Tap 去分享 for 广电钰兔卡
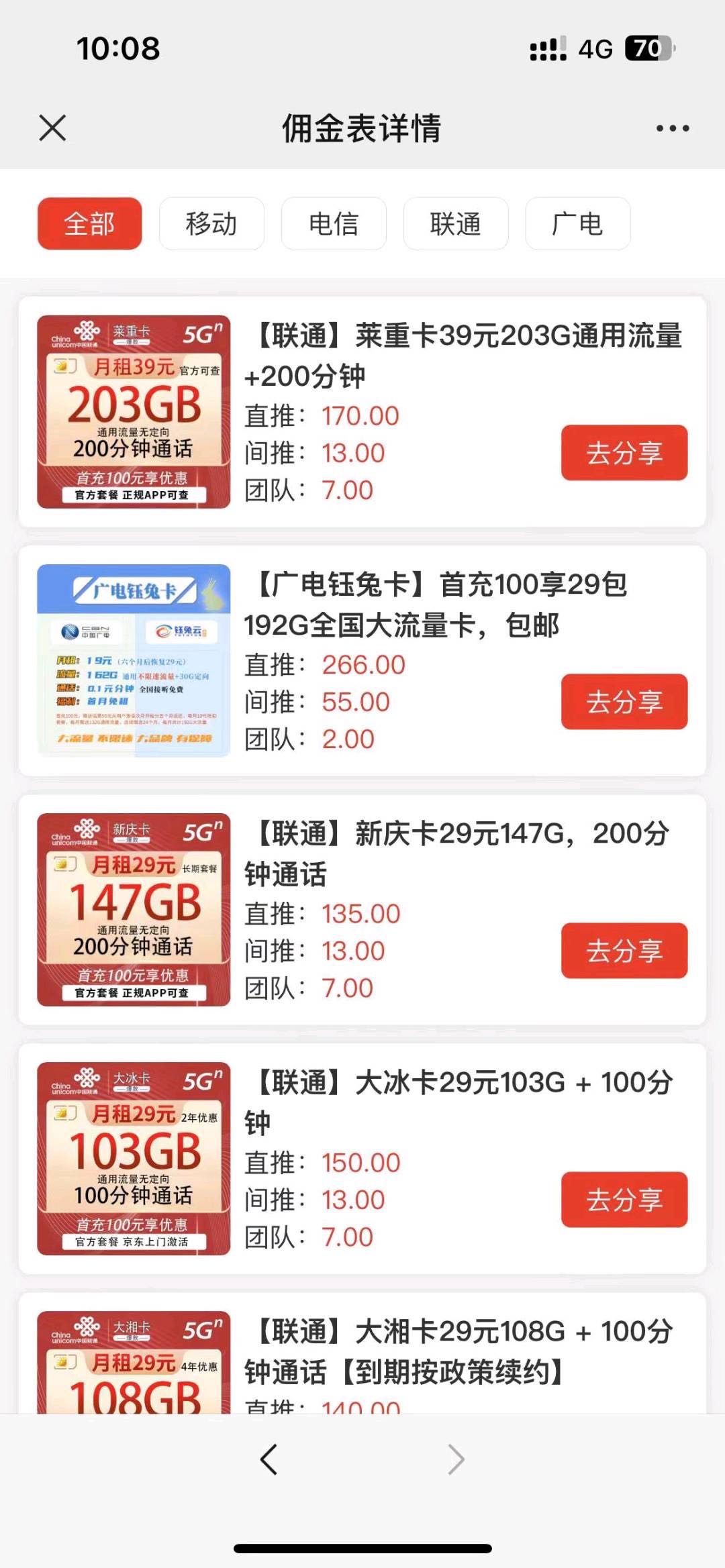The height and width of the screenshot is (1568, 725). coord(624,701)
